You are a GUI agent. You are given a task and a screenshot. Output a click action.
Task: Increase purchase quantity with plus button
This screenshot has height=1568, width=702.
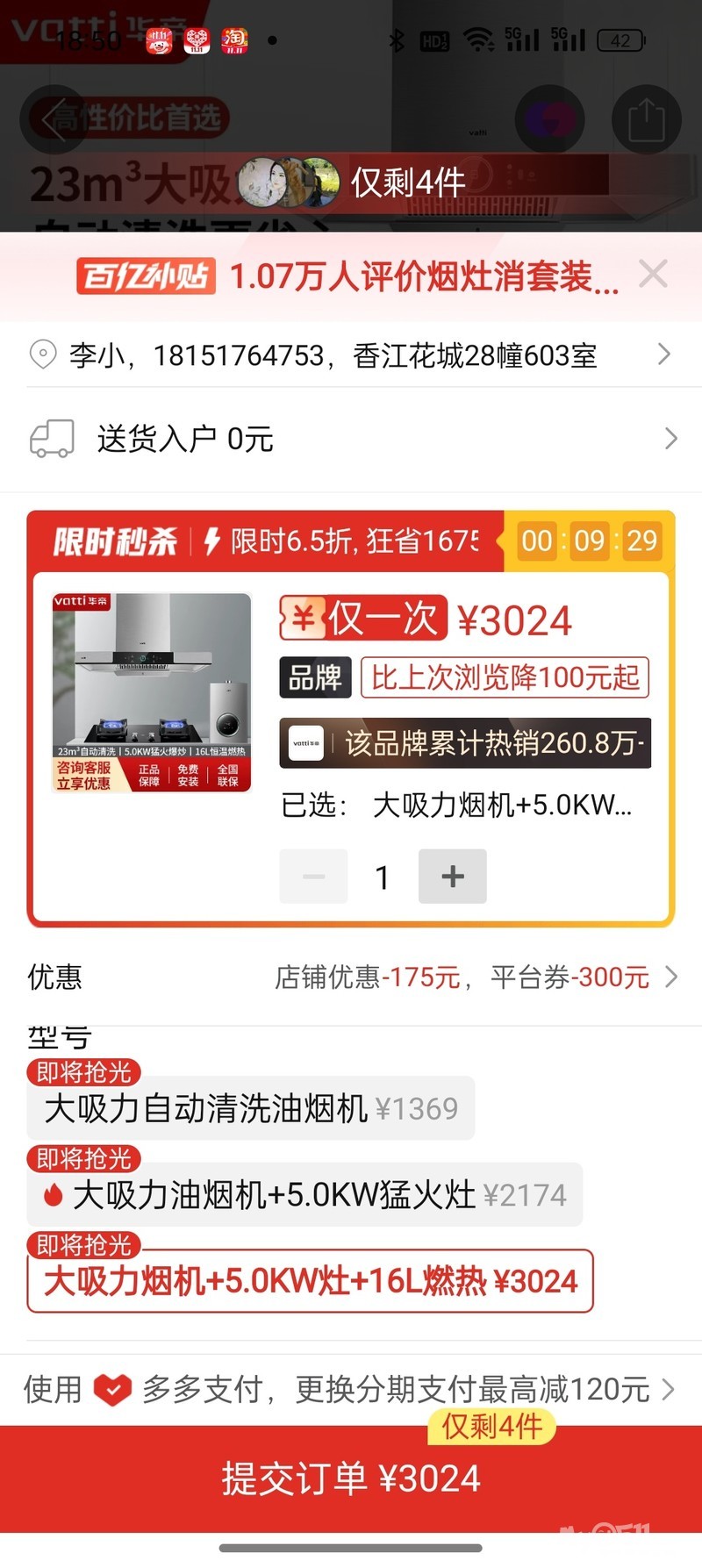(452, 876)
